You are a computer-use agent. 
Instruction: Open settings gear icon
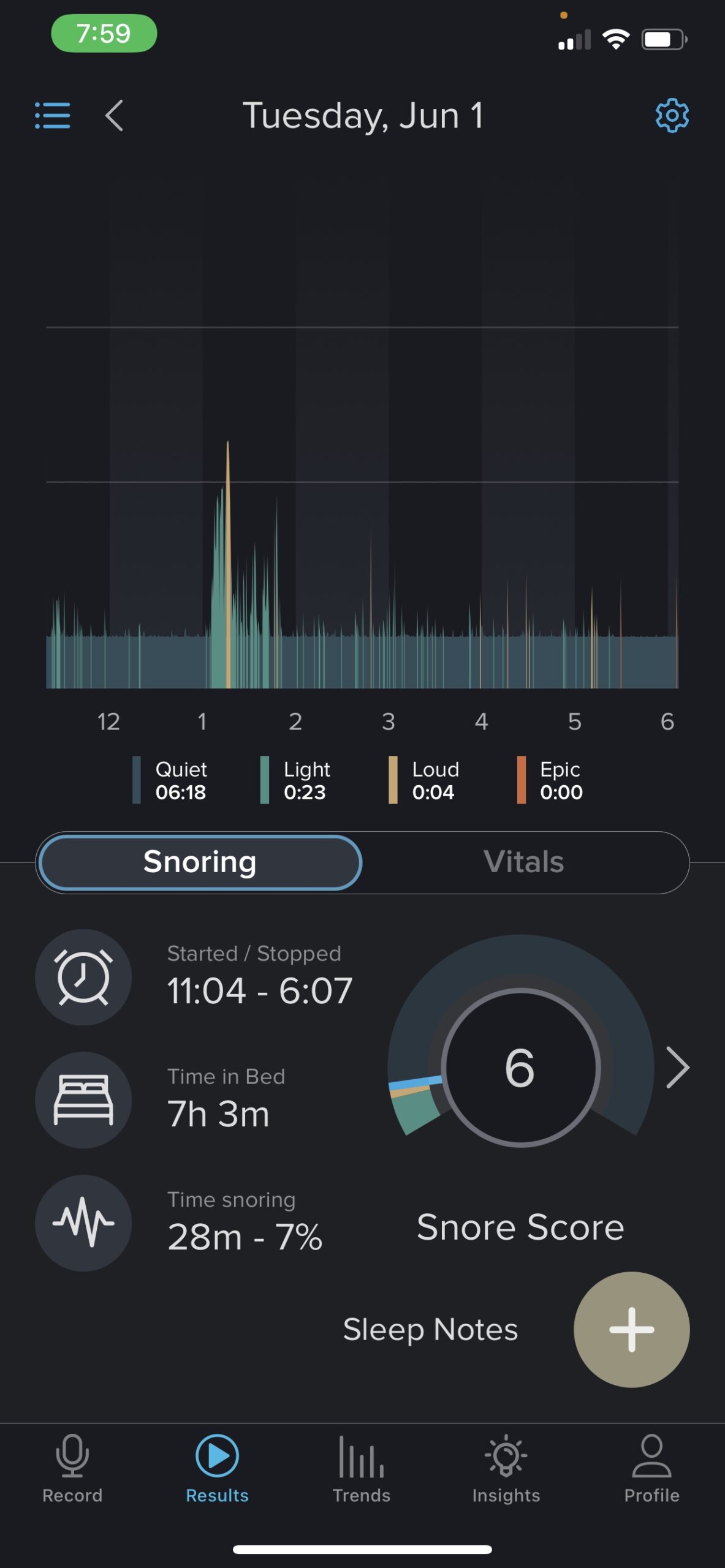[x=672, y=116]
